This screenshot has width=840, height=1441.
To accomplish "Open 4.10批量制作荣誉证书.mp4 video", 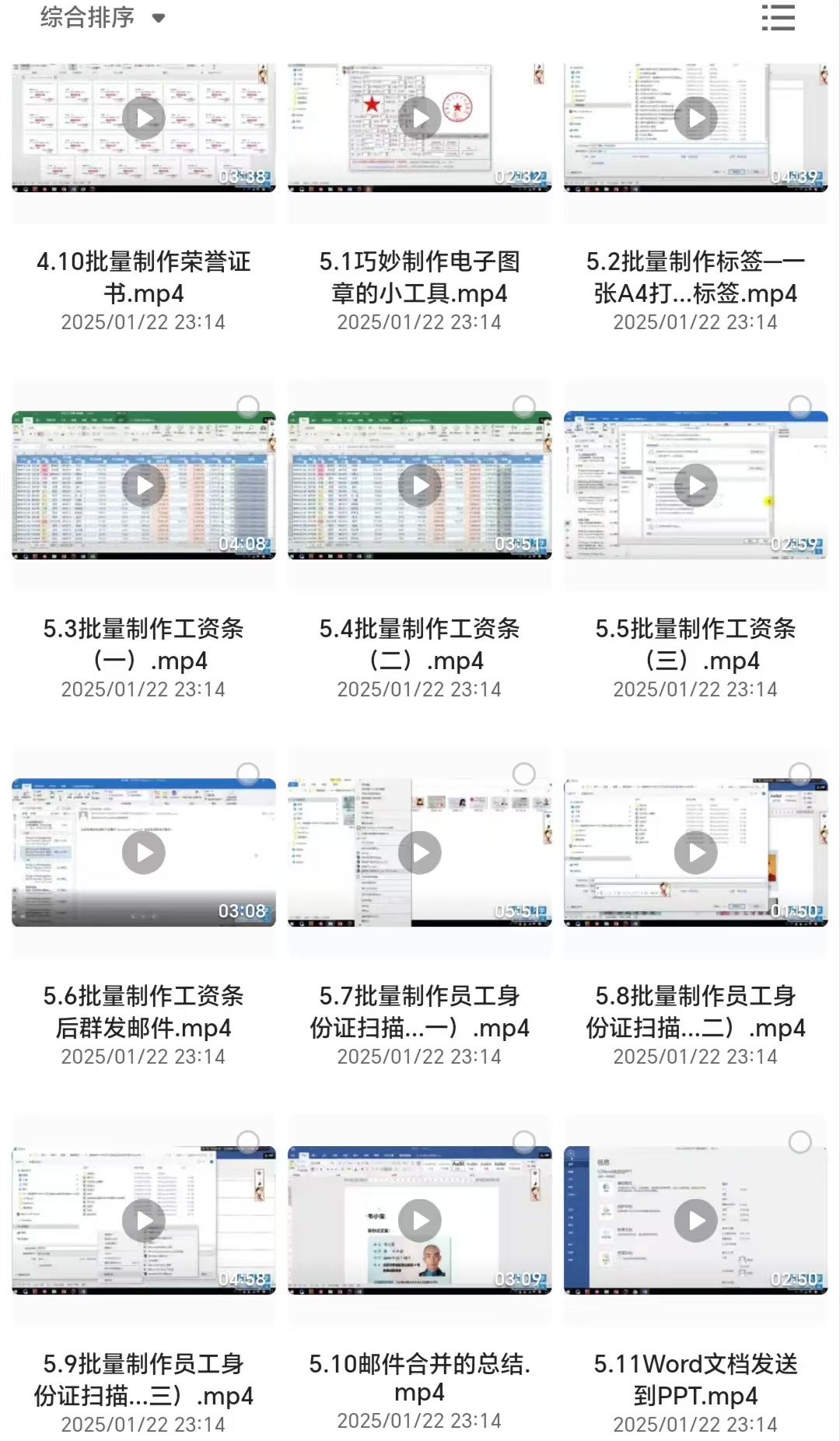I will (x=144, y=118).
